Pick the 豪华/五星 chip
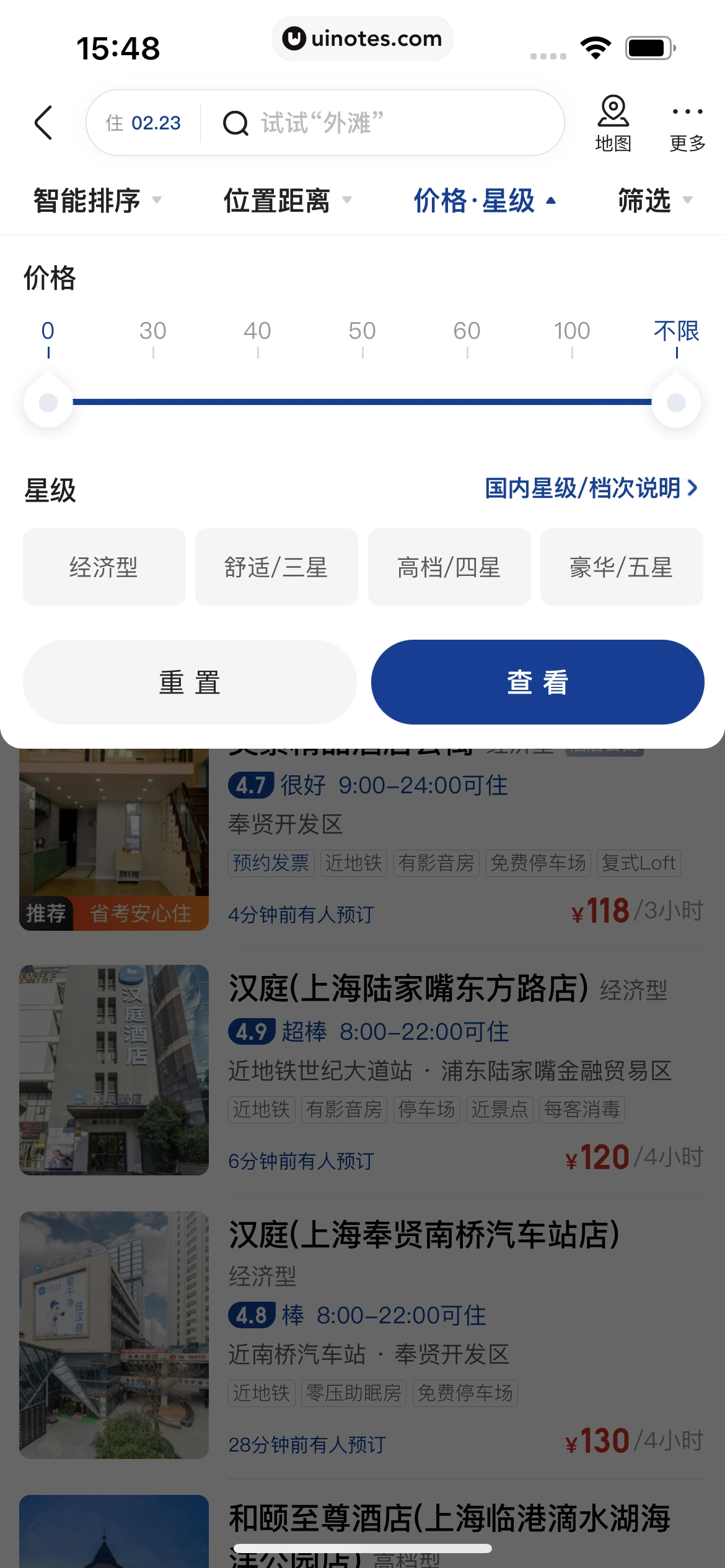 622,567
